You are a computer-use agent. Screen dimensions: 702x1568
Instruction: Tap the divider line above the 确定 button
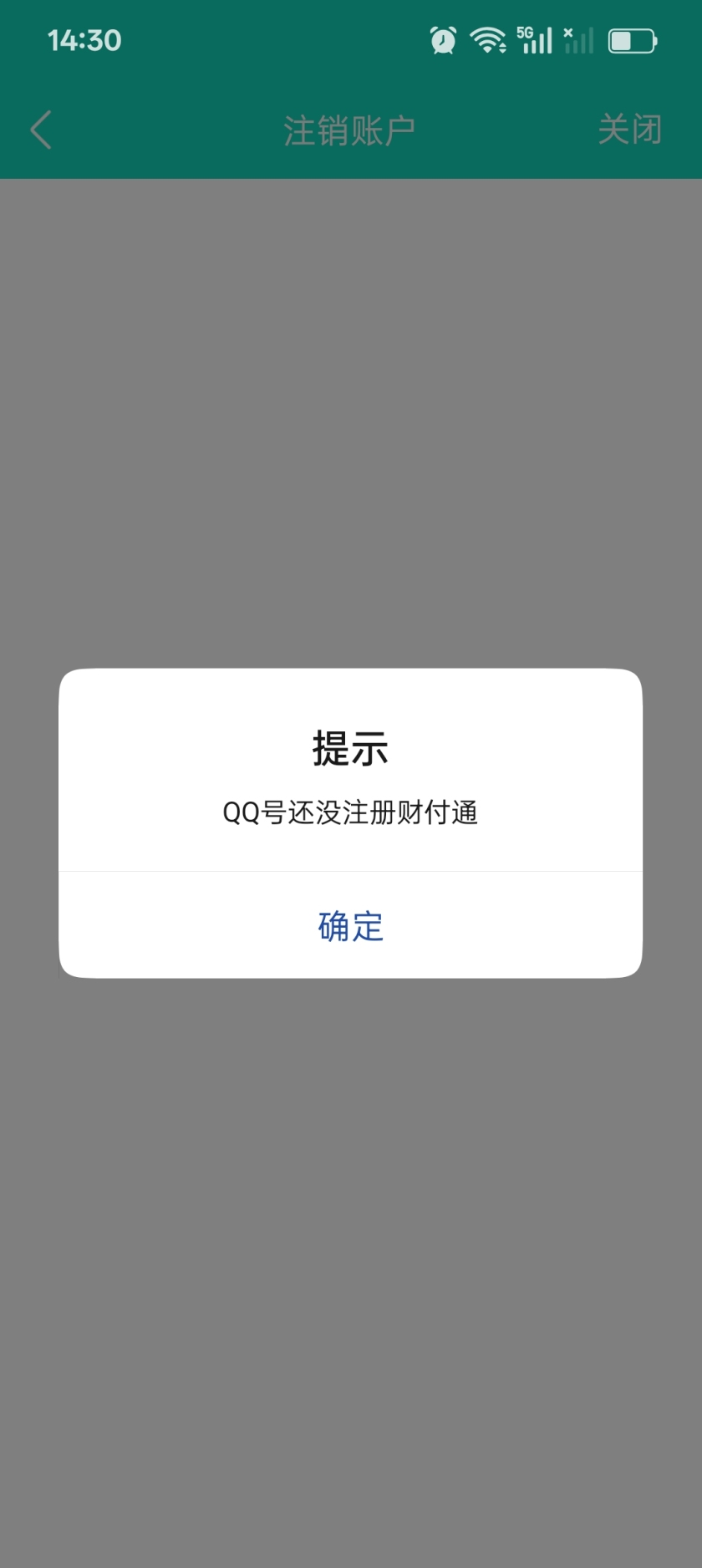tap(350, 873)
